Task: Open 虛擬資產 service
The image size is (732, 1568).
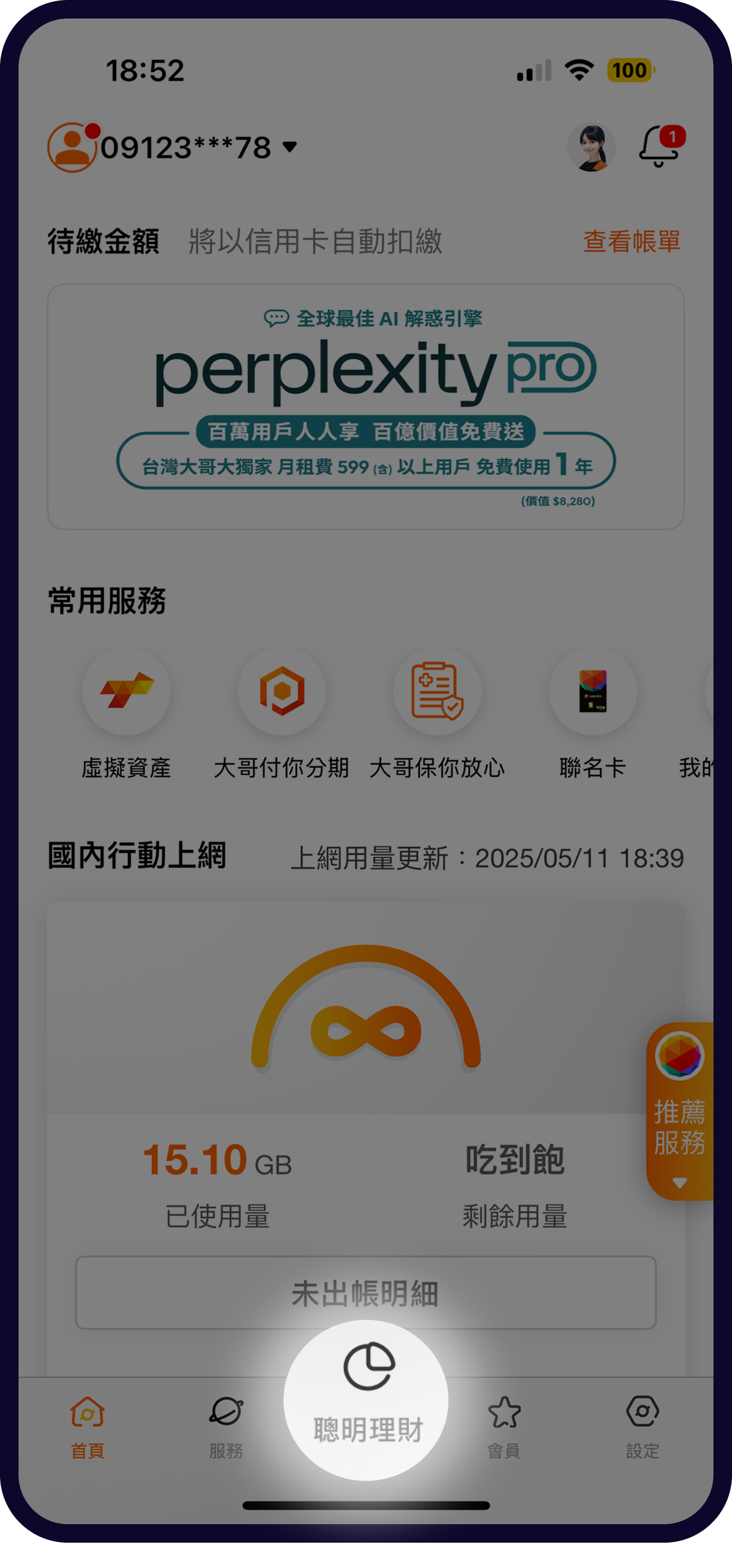Action: 127,691
